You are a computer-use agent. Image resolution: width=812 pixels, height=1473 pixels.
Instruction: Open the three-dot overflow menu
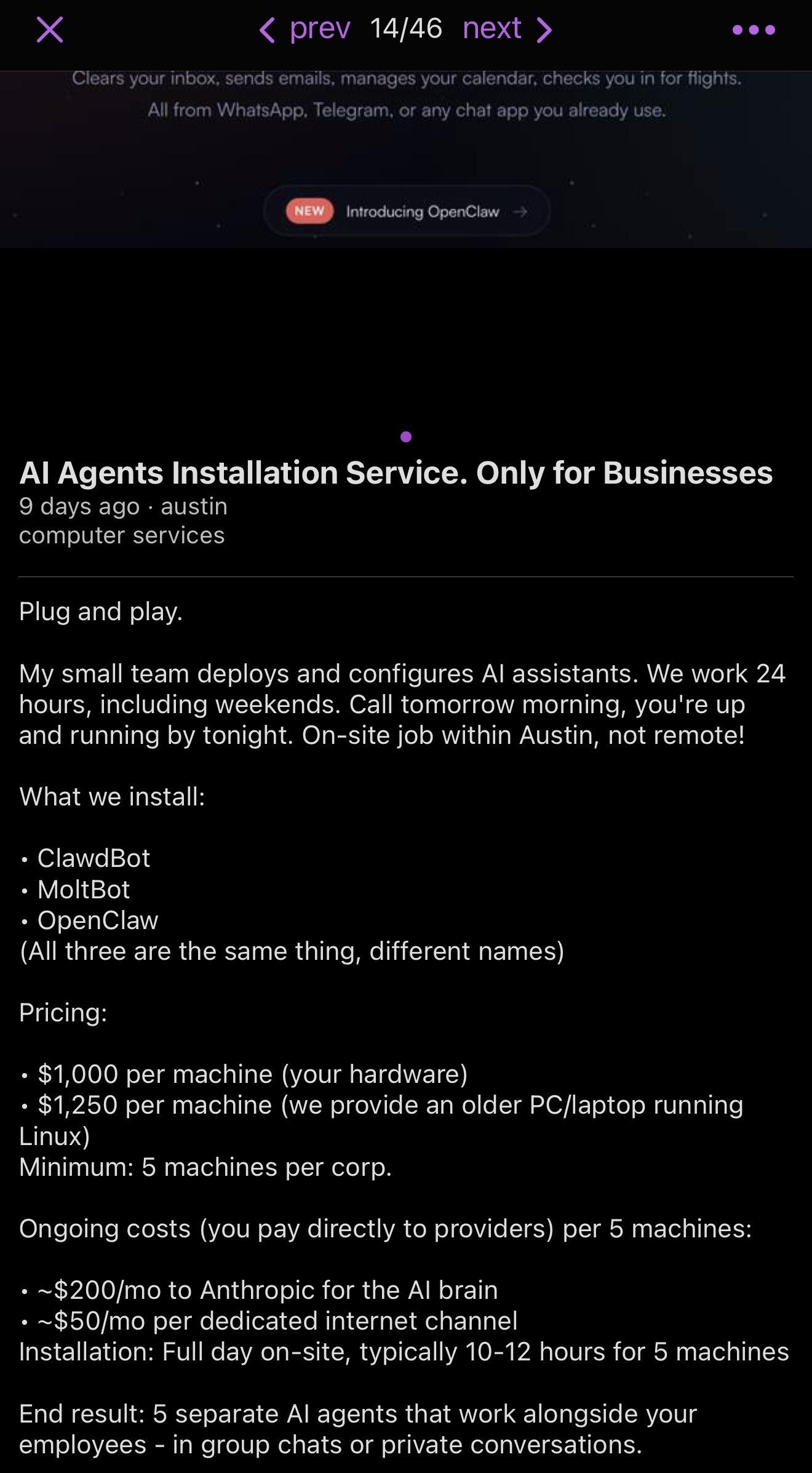(x=754, y=30)
